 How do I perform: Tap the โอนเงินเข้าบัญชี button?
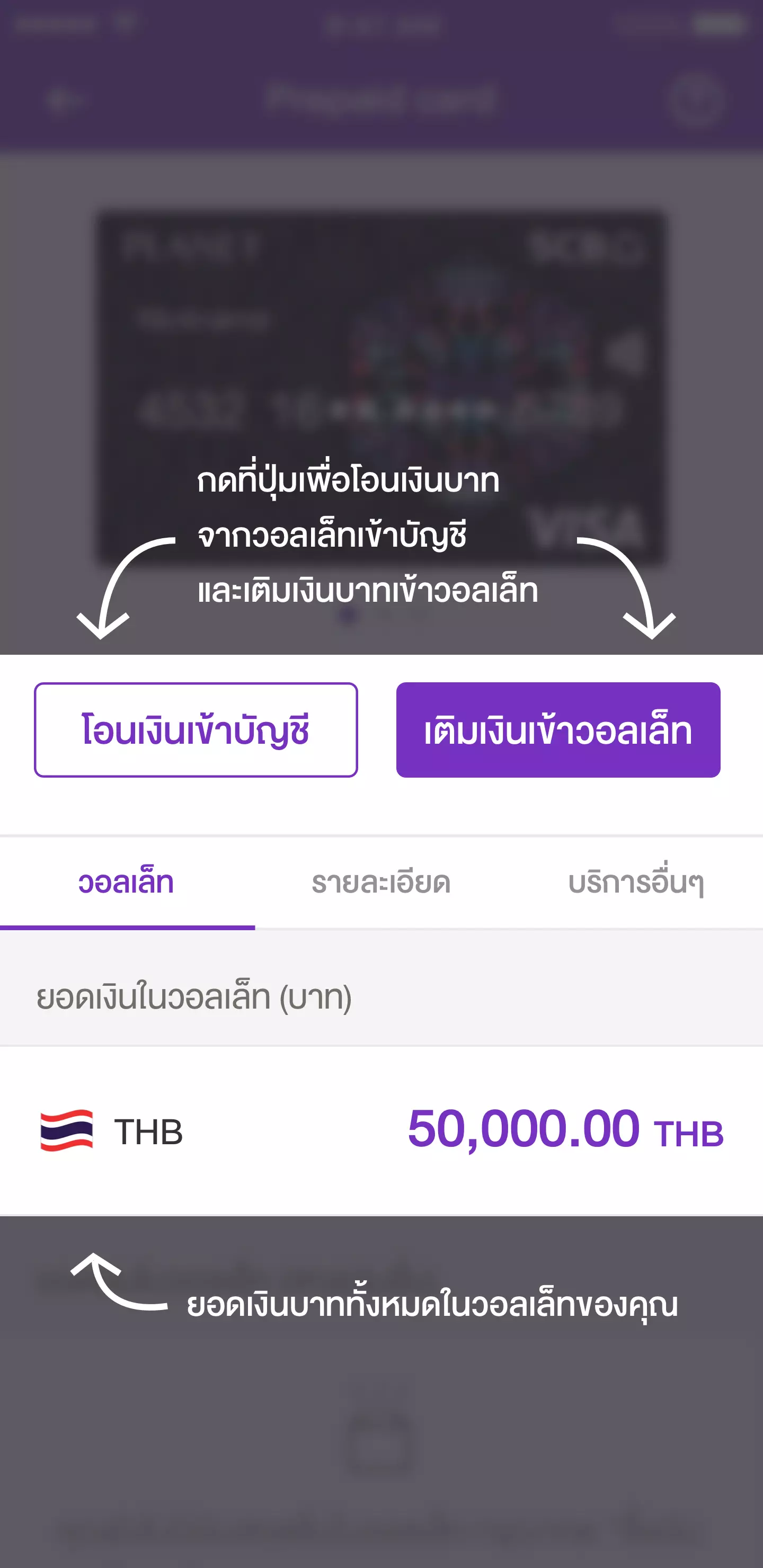(x=196, y=729)
